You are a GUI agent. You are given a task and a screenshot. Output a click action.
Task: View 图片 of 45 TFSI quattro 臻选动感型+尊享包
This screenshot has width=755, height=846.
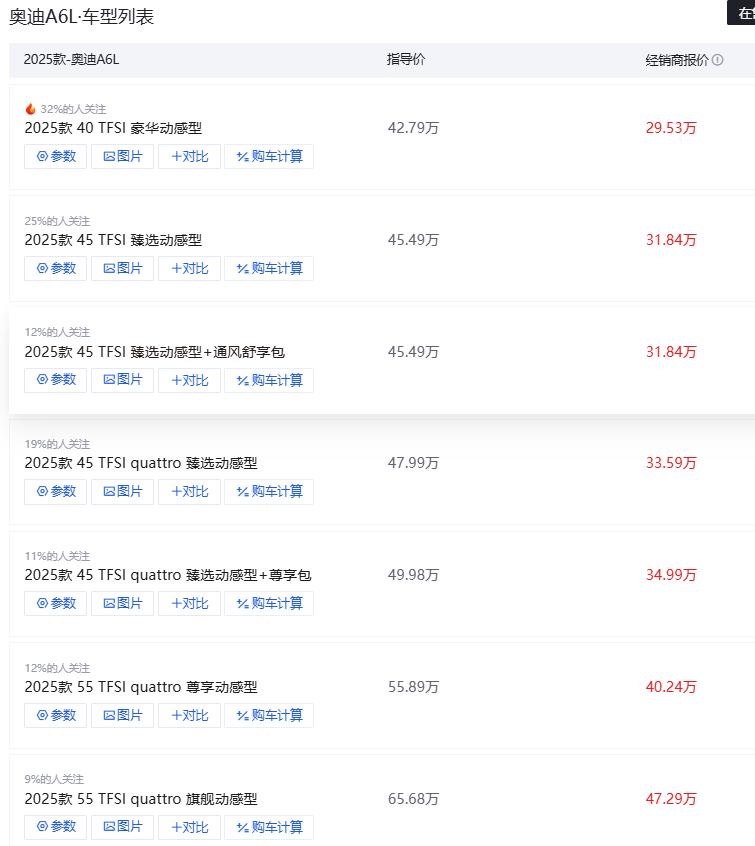pos(122,603)
